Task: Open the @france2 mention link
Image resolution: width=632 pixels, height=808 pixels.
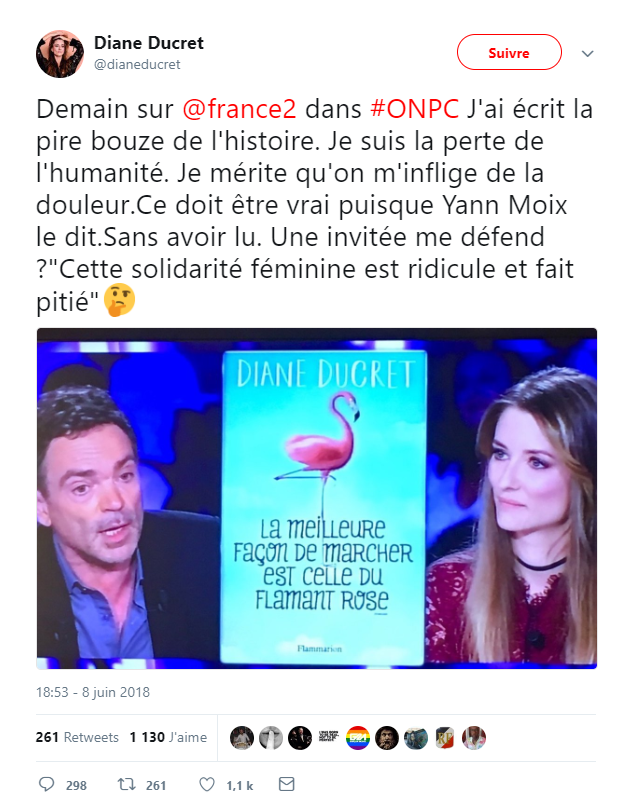Action: [241, 108]
